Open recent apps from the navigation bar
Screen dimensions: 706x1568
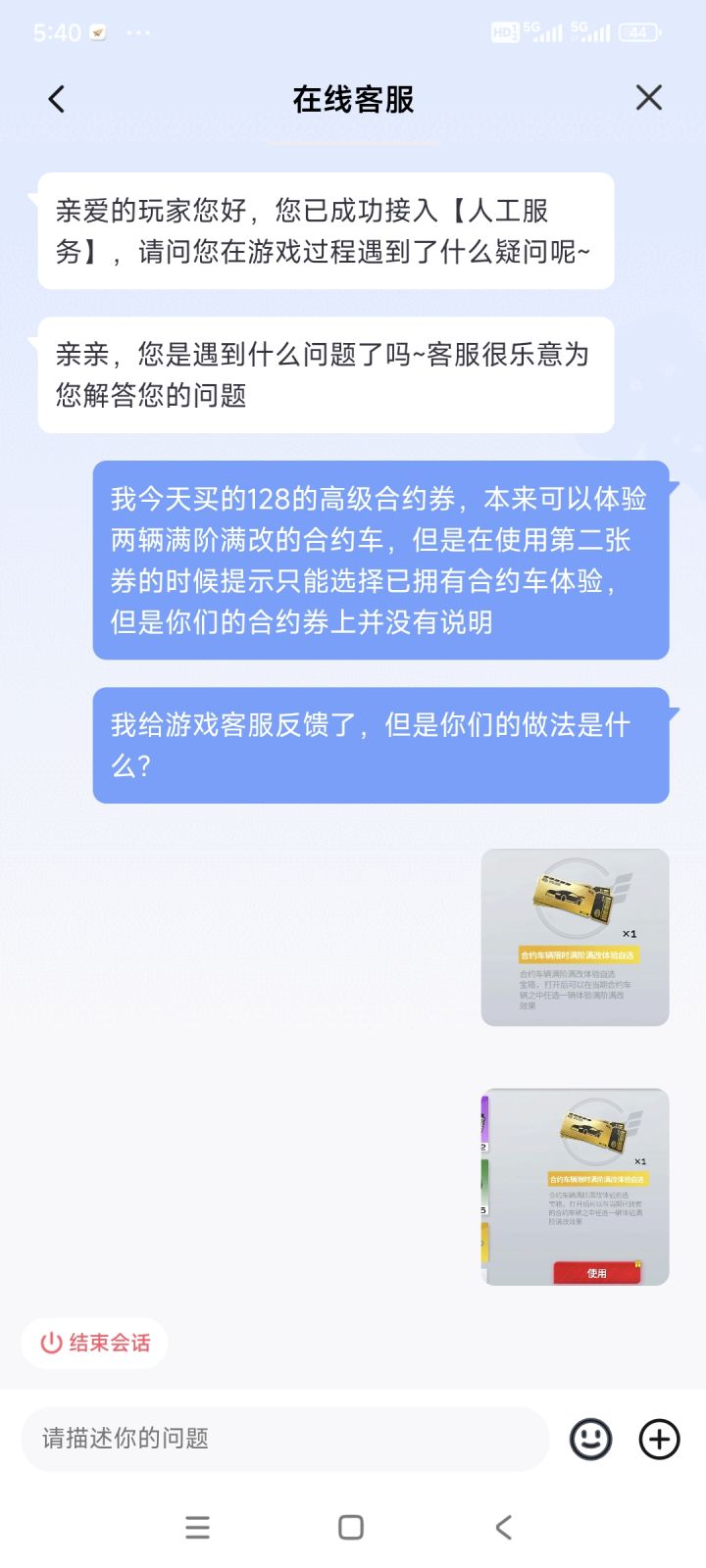pyautogui.click(x=198, y=1527)
